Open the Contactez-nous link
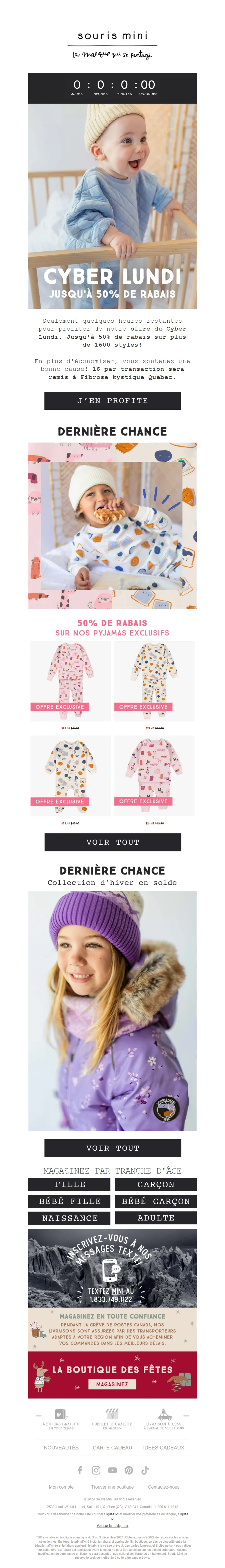 point(164,1487)
